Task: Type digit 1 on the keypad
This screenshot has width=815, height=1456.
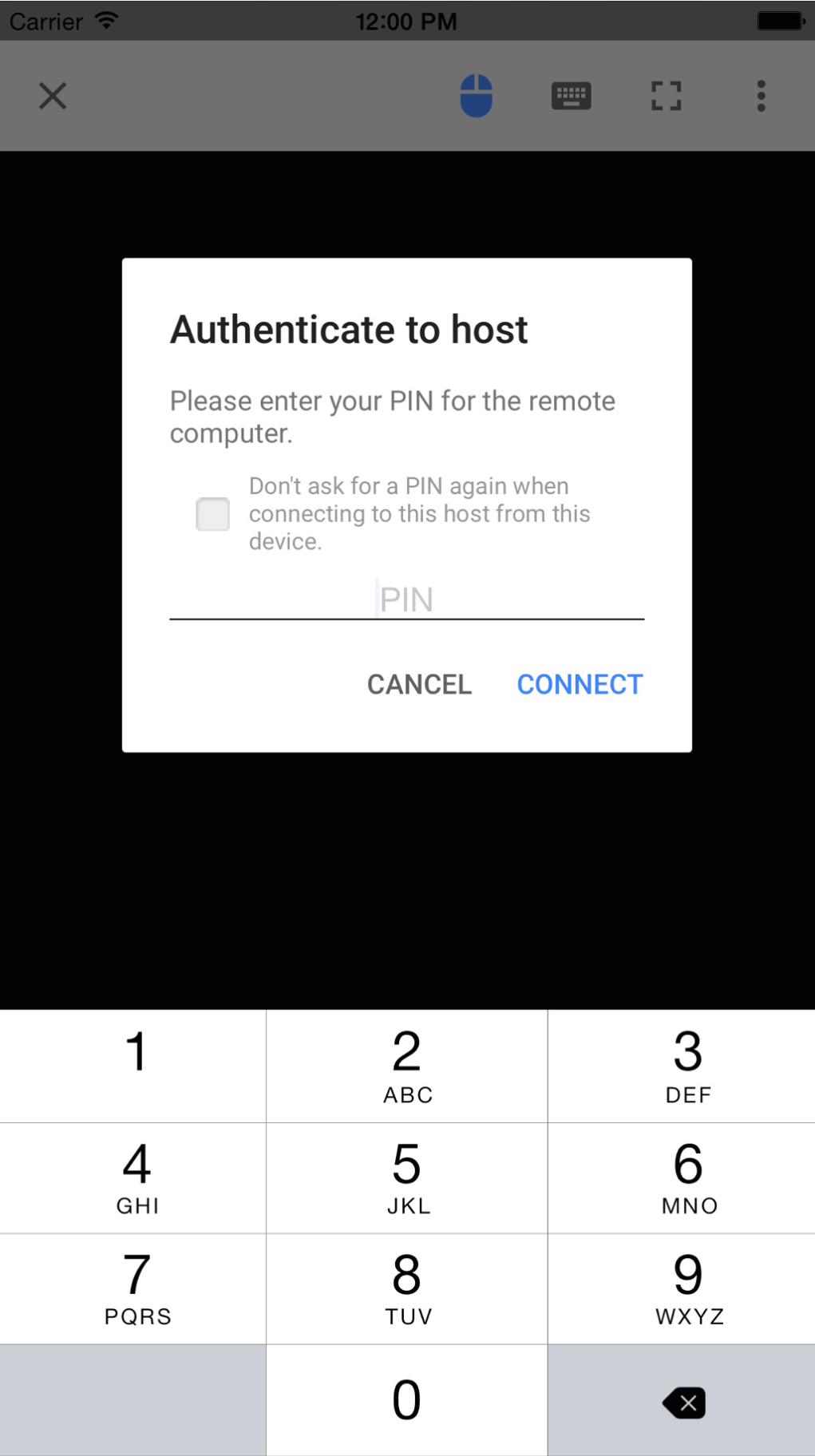Action: point(133,1066)
